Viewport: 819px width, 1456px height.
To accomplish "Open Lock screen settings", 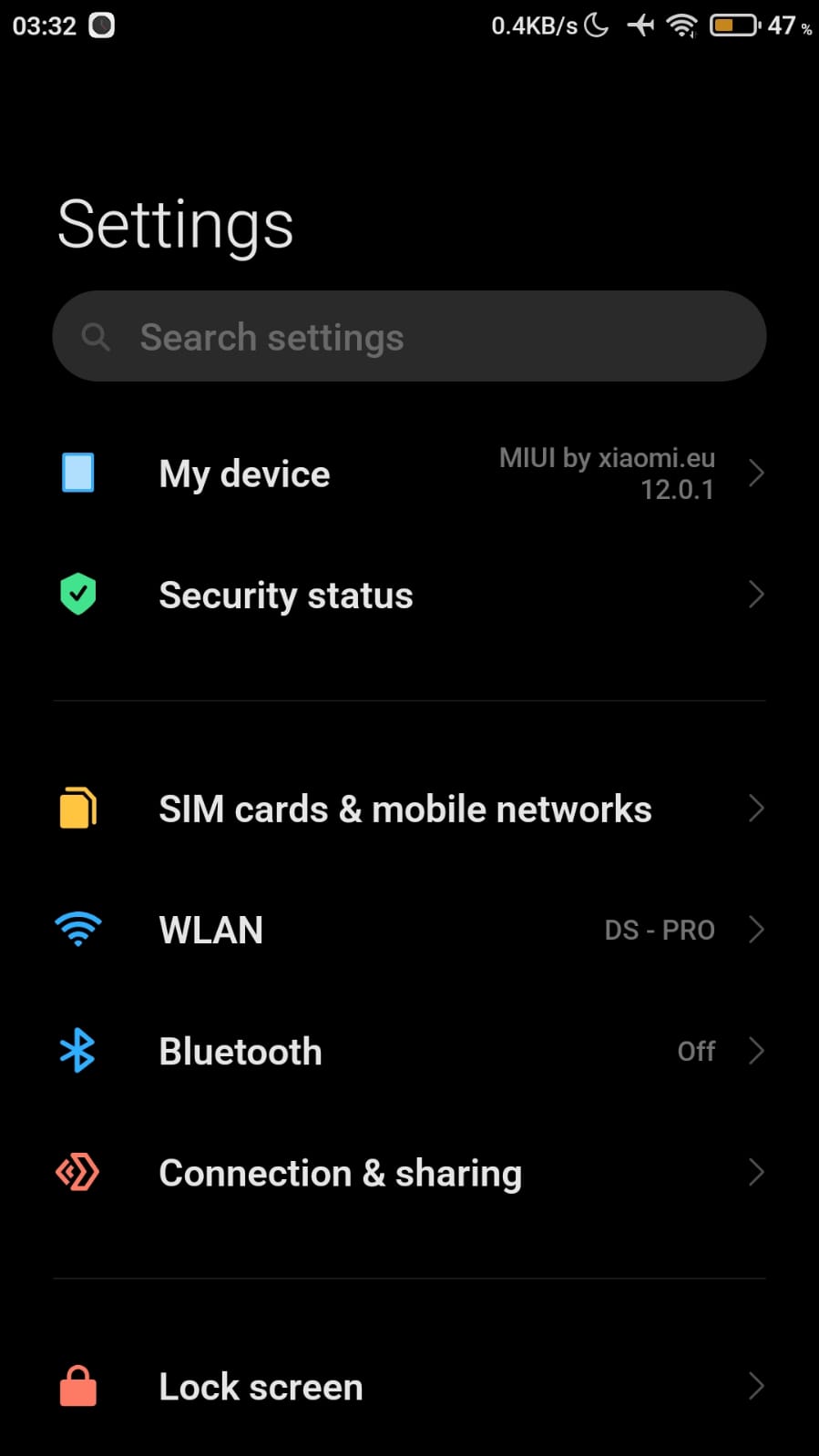I will pyautogui.click(x=409, y=1387).
